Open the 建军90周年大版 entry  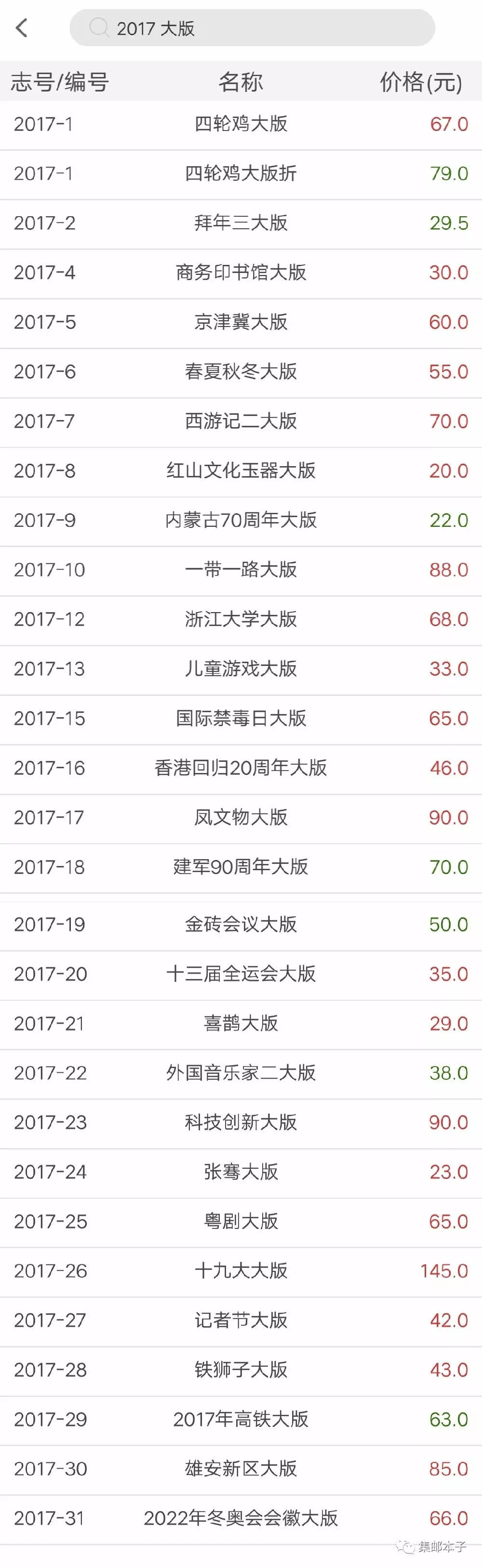pos(241,867)
